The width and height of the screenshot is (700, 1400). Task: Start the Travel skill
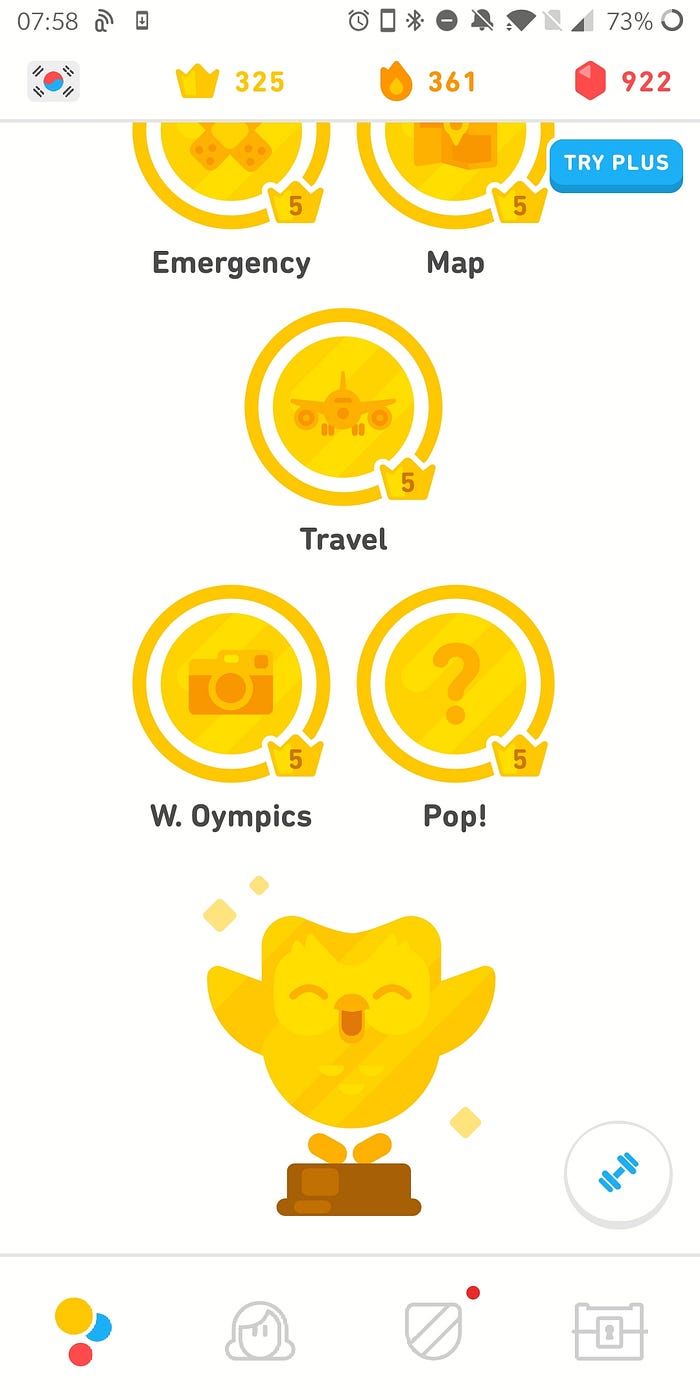[x=343, y=406]
